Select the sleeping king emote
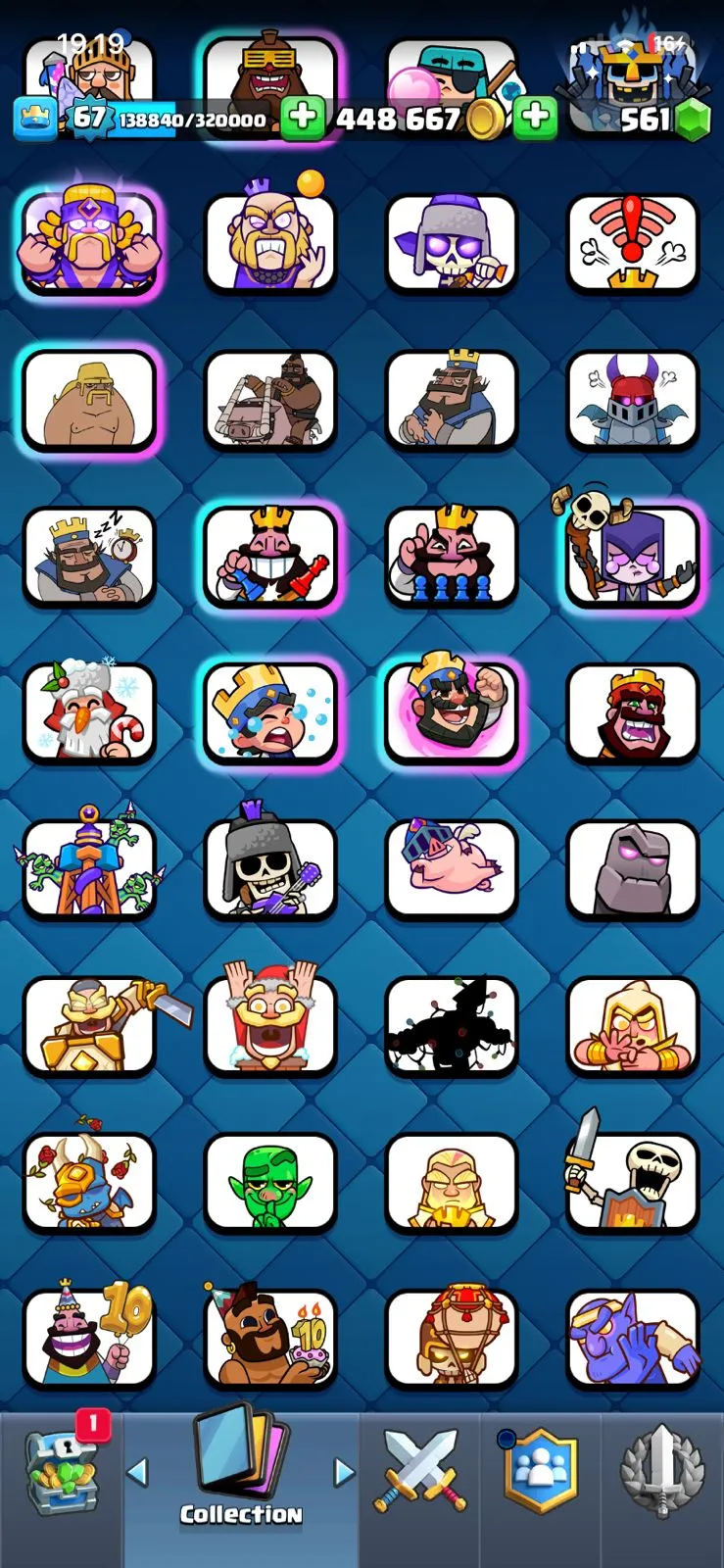 pos(89,557)
